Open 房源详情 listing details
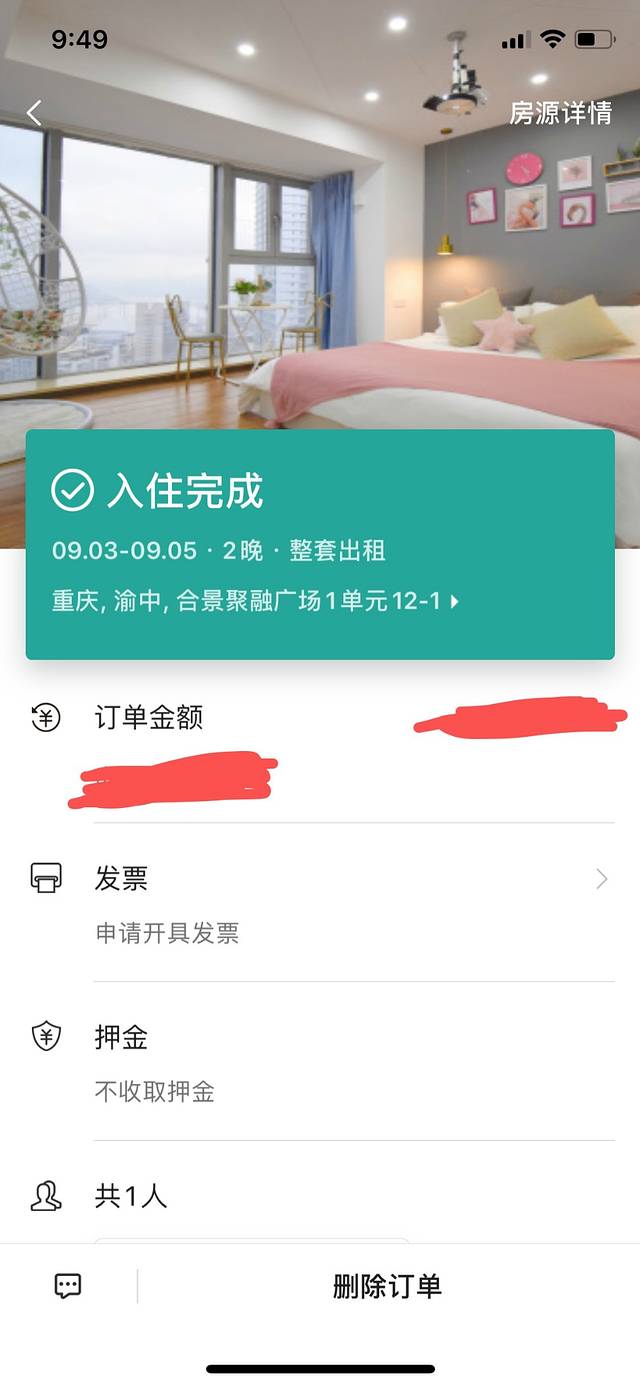Screen dimensions: 640x1387 coord(560,113)
